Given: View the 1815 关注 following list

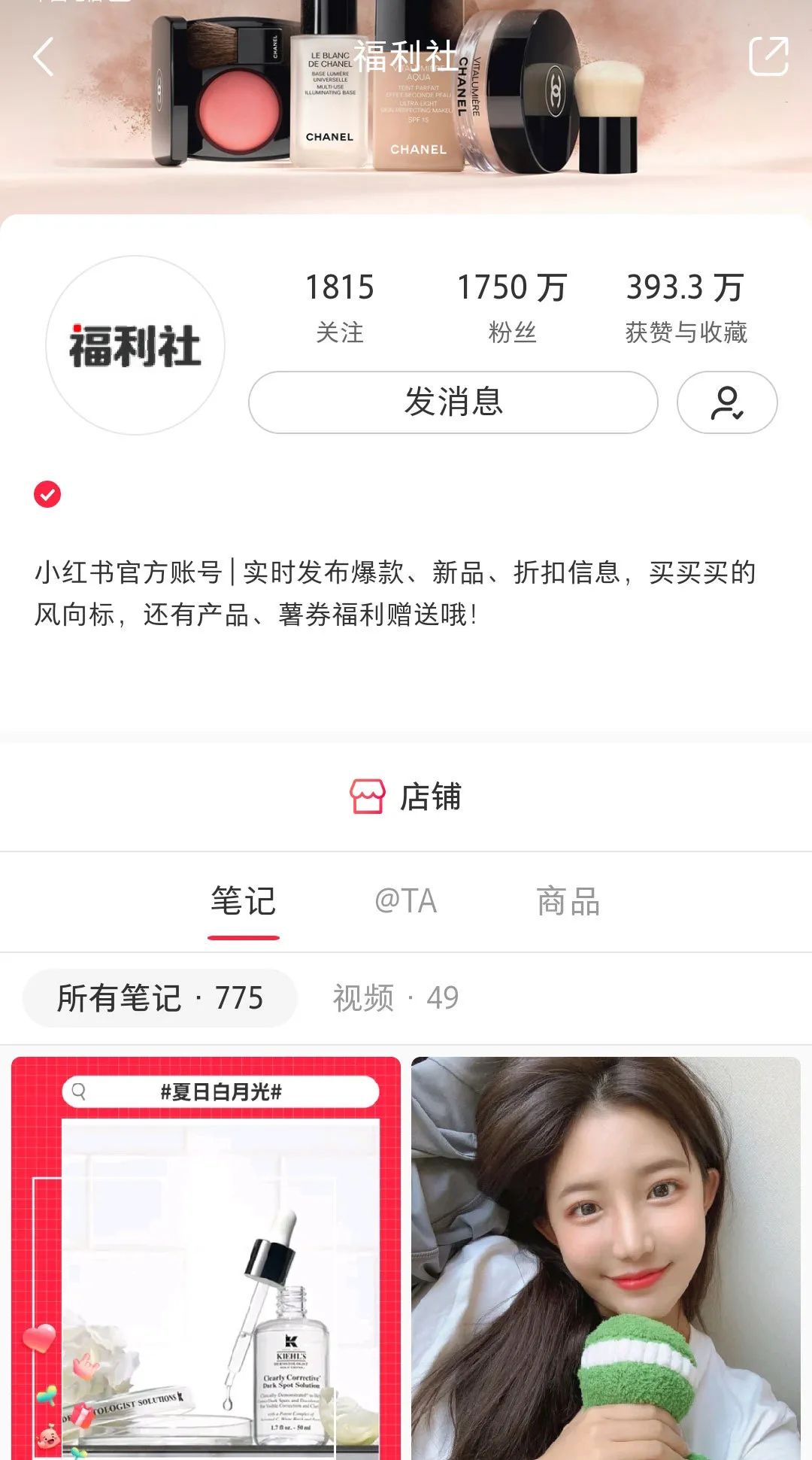Looking at the screenshot, I should tap(339, 306).
